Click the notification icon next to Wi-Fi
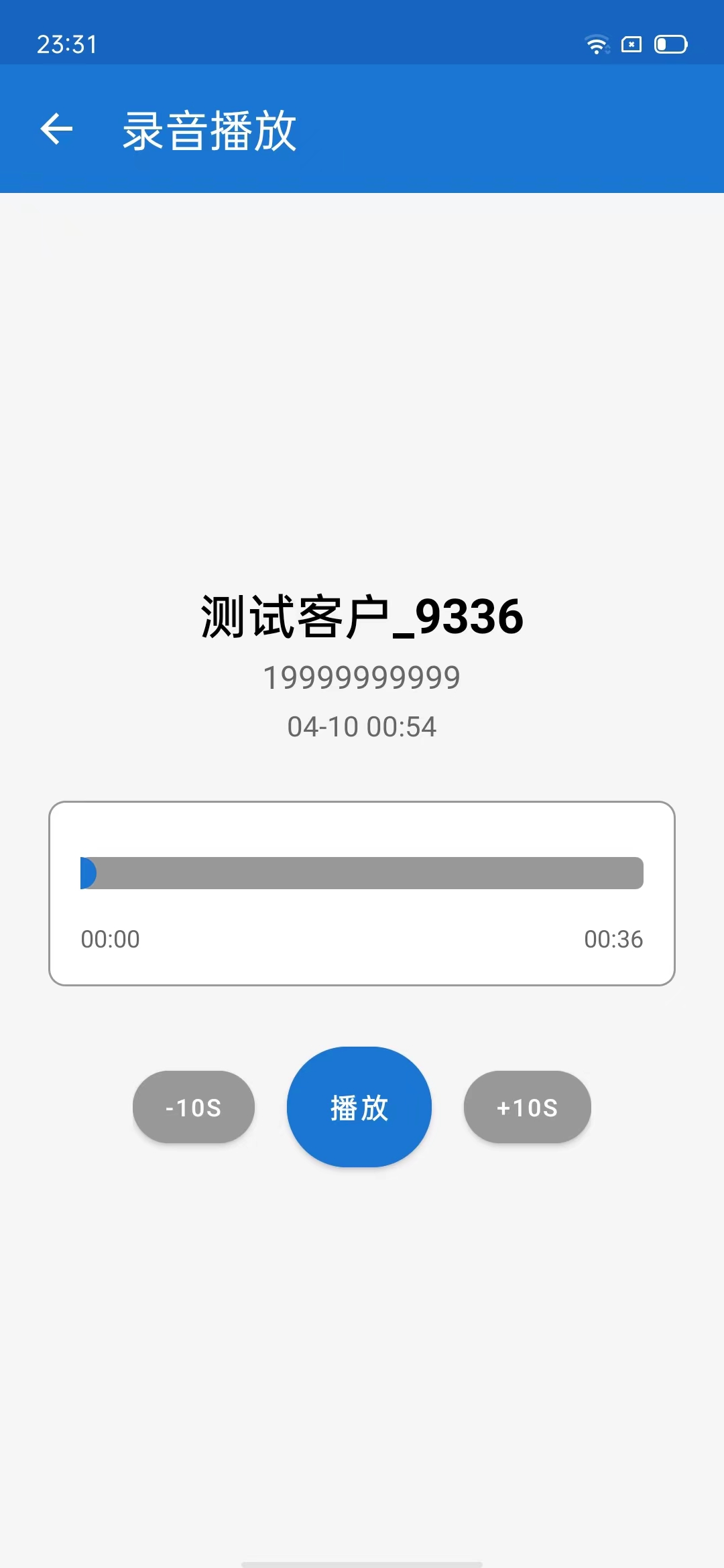 tap(631, 45)
